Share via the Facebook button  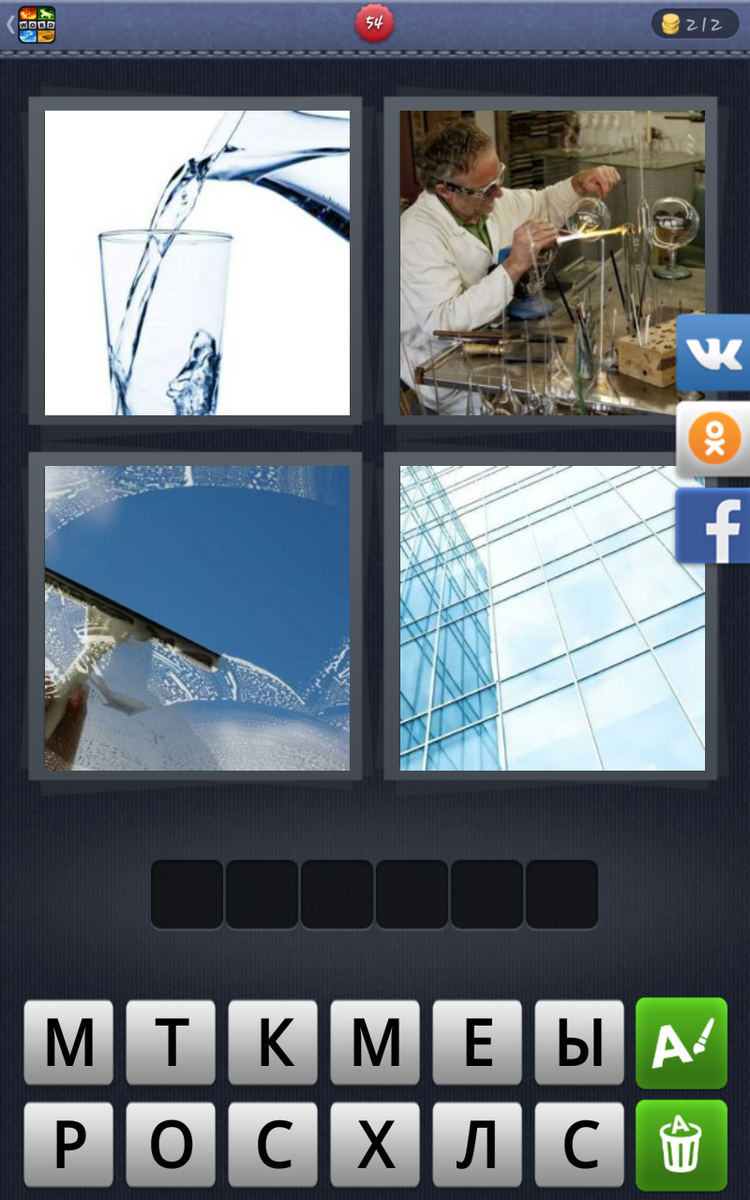pos(713,526)
